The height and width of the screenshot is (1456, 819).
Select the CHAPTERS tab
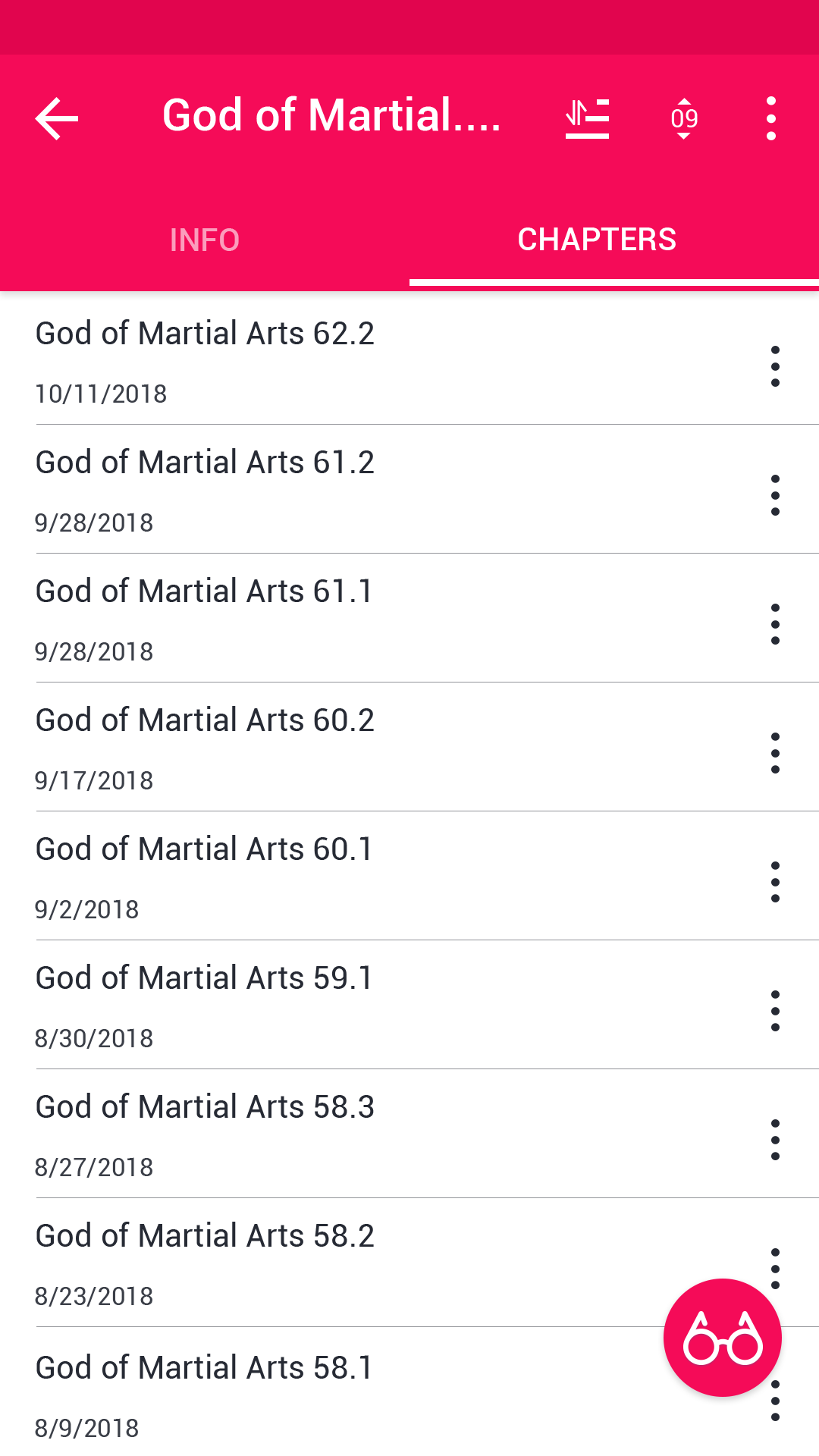click(x=598, y=240)
